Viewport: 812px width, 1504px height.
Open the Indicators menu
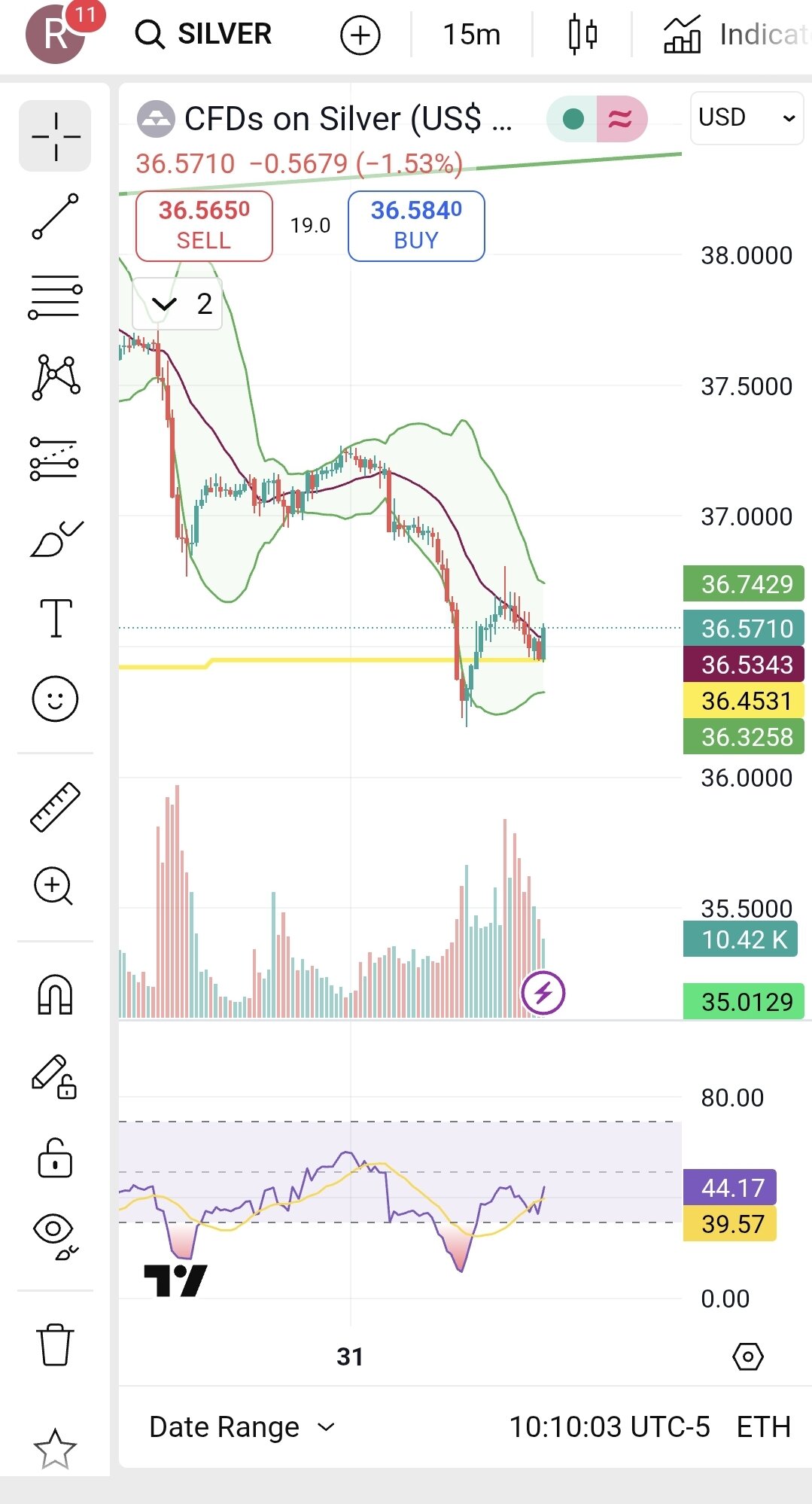[734, 35]
